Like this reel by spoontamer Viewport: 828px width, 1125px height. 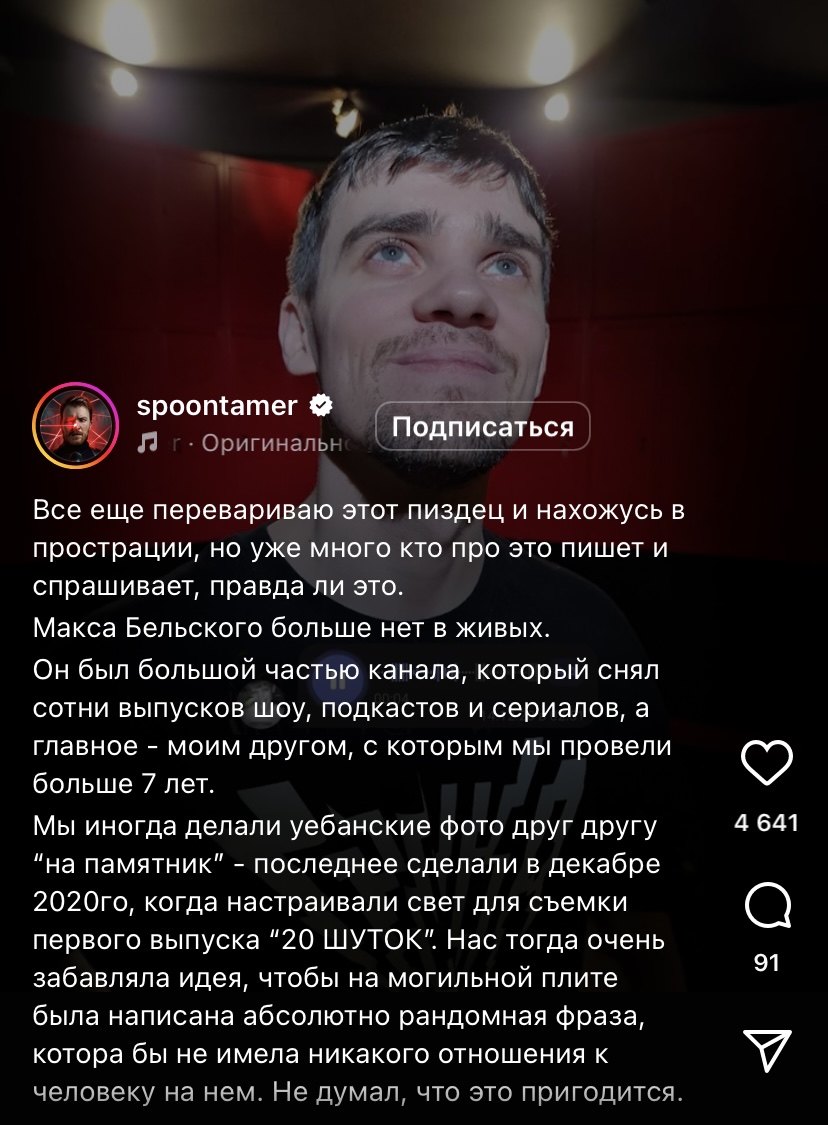(766, 765)
